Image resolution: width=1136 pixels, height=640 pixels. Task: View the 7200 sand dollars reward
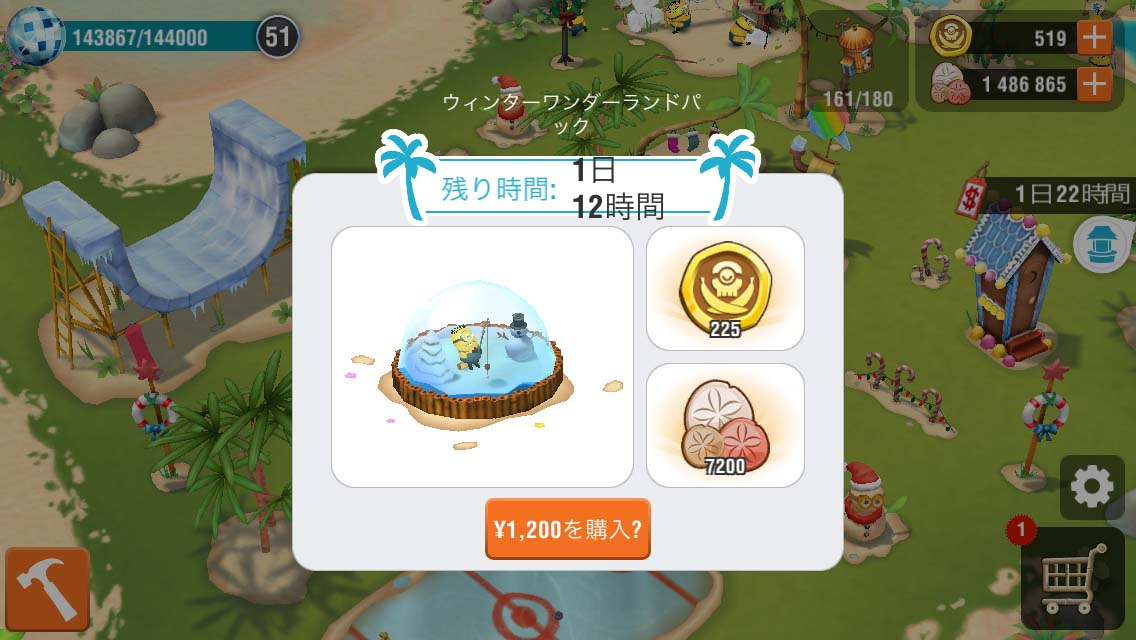[725, 425]
